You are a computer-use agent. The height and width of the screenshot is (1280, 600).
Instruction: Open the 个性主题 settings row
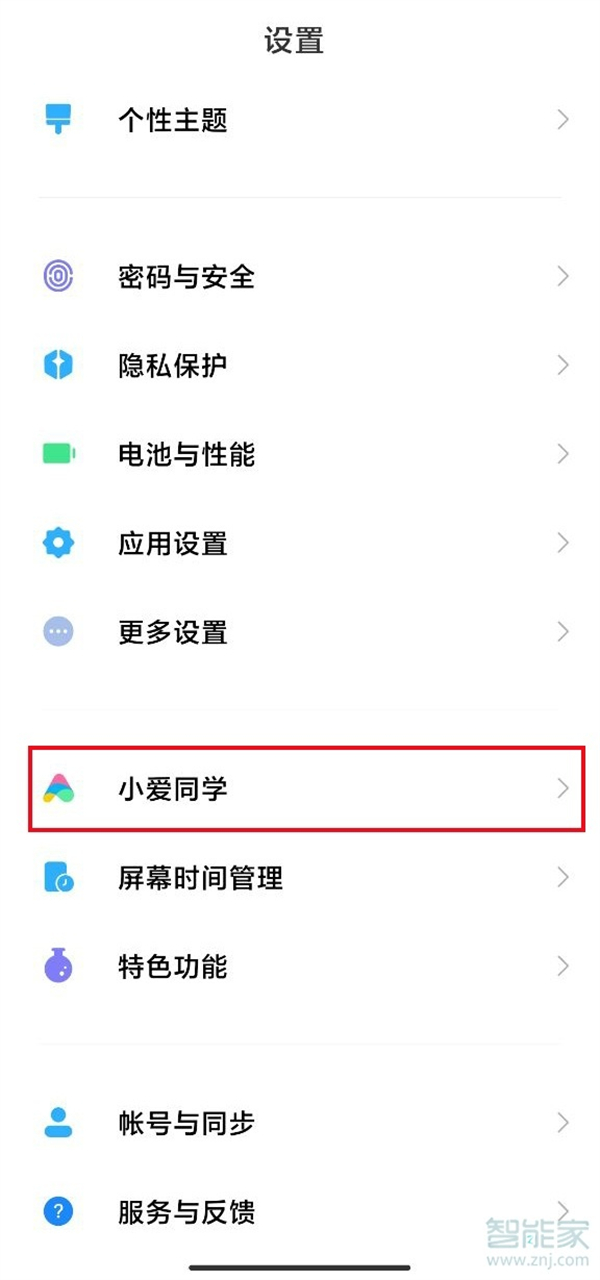300,121
